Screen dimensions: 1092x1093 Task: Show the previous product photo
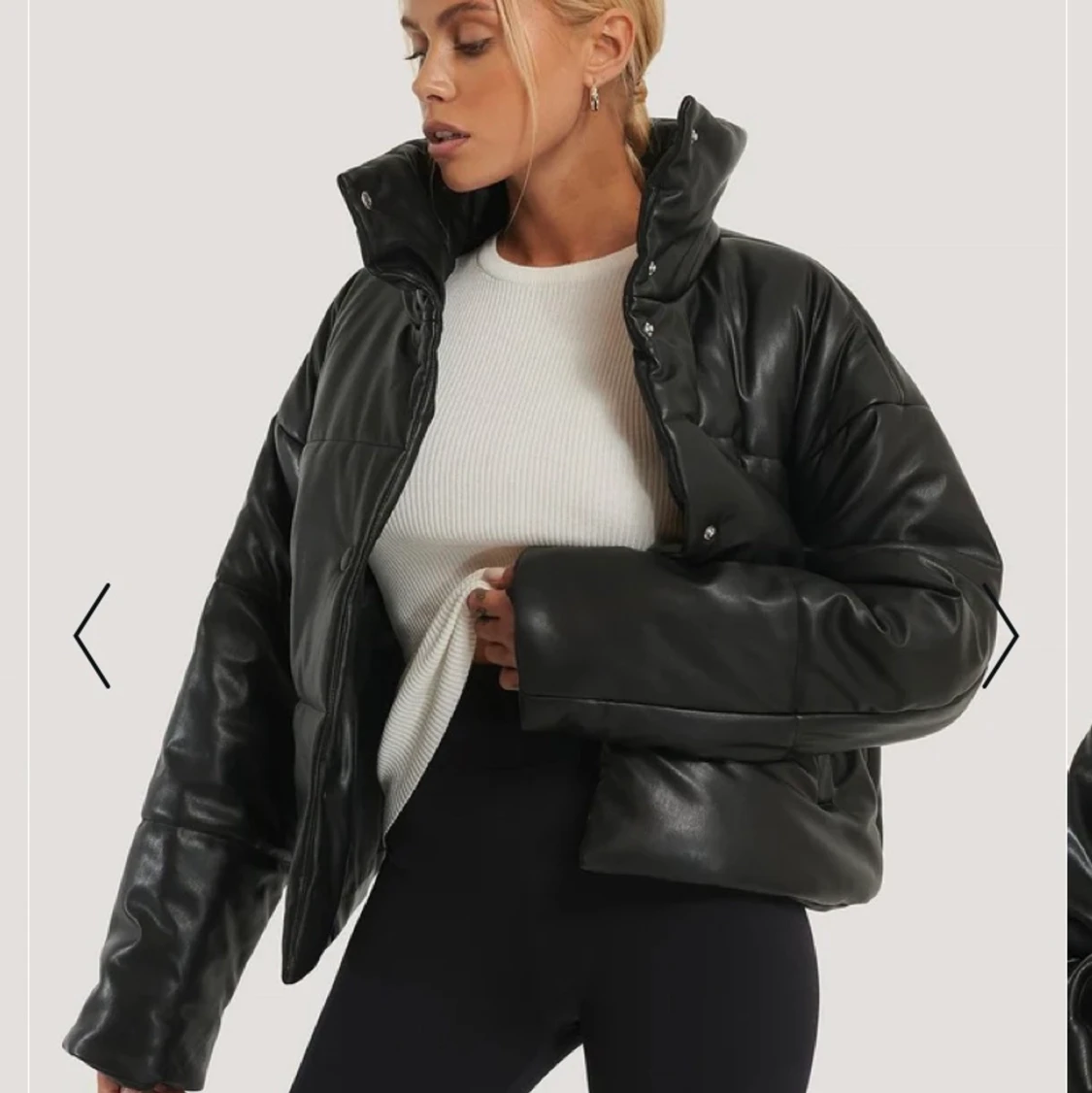[92, 637]
